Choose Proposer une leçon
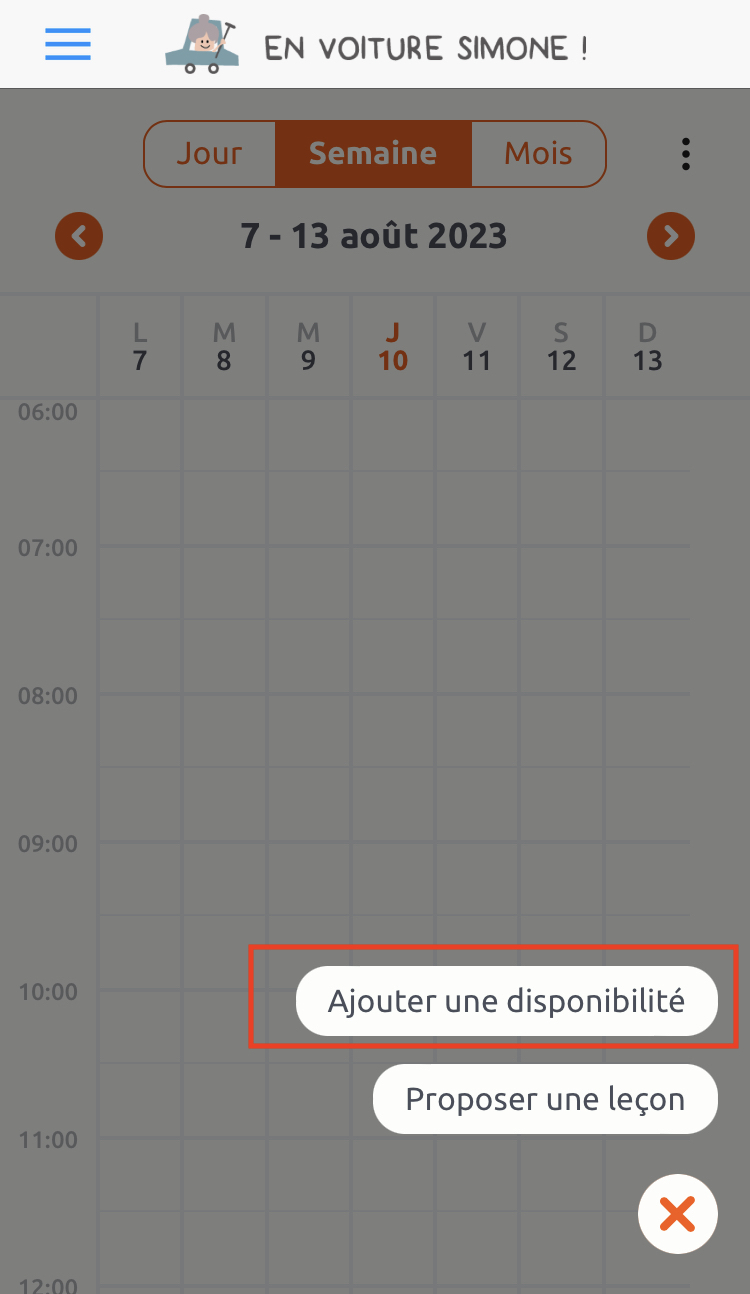The height and width of the screenshot is (1294, 750). pos(545,1099)
